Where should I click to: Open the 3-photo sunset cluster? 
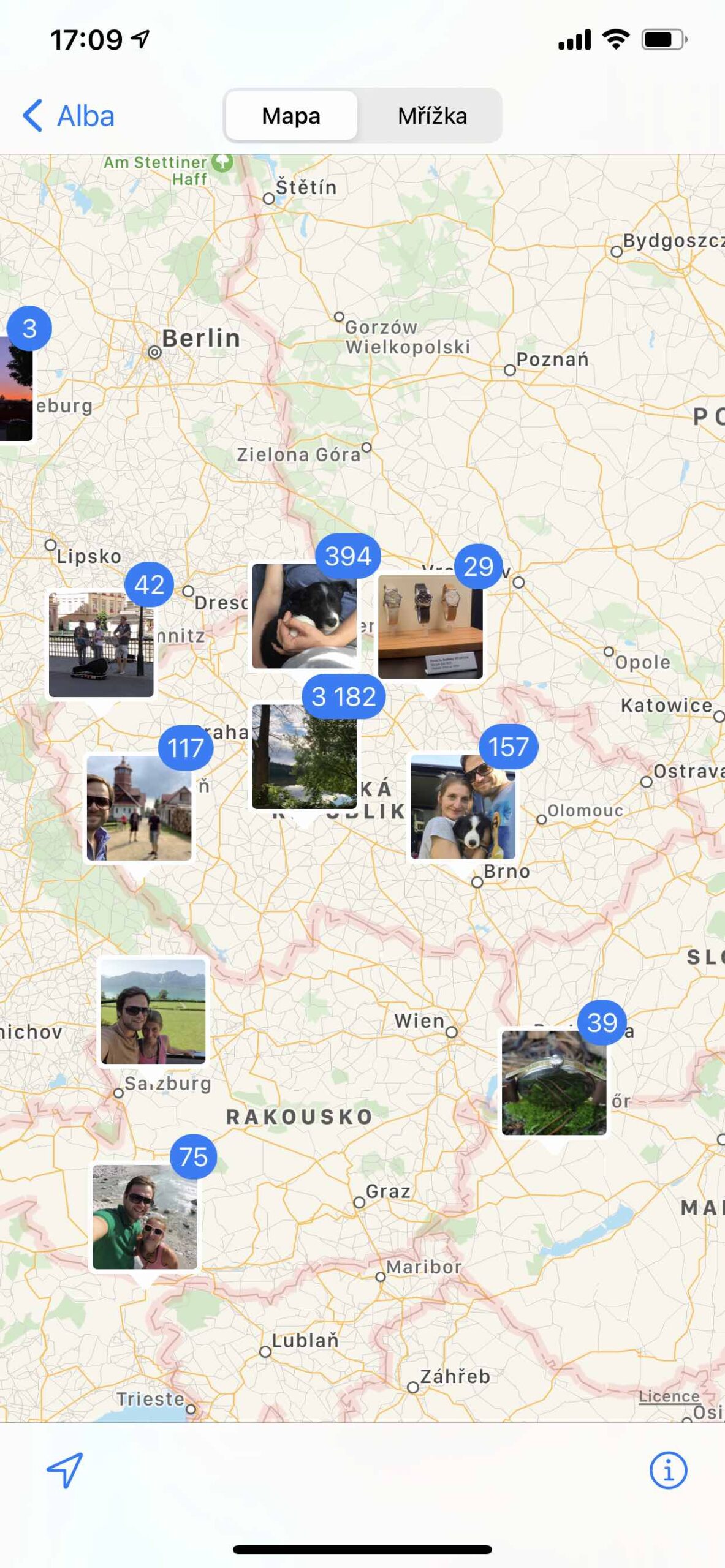[16, 389]
